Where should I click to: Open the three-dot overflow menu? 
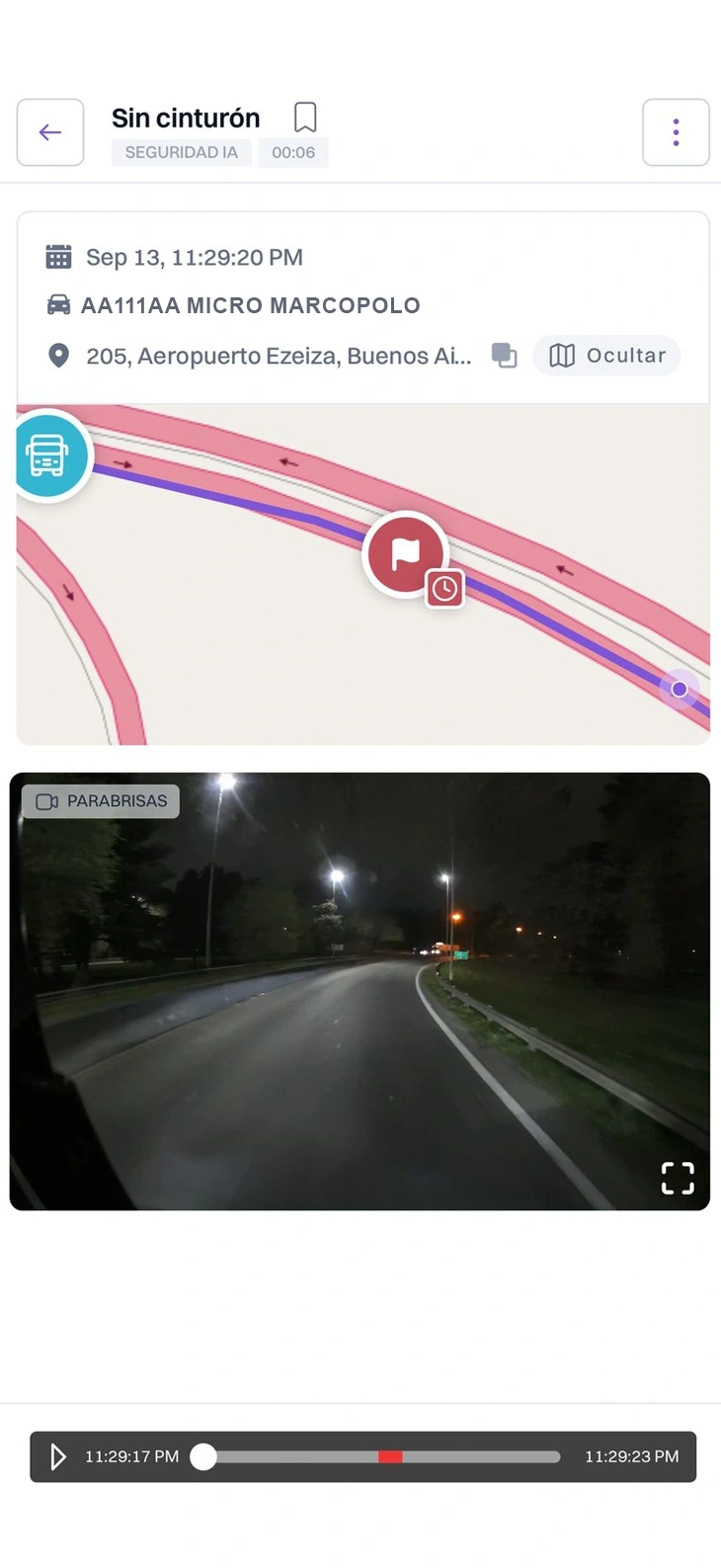coord(676,132)
